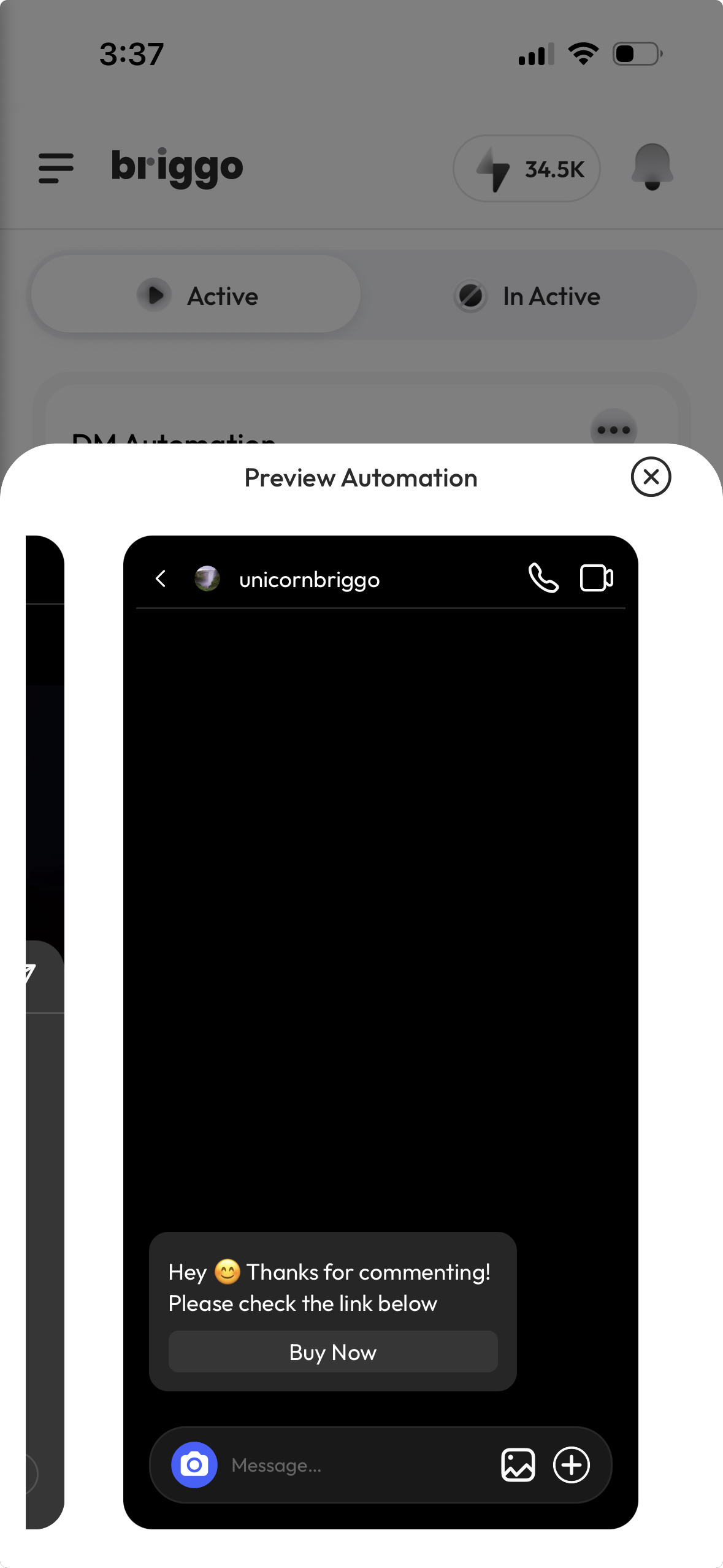
Task: Tap the Buy Now button in the message
Action: 332,1352
